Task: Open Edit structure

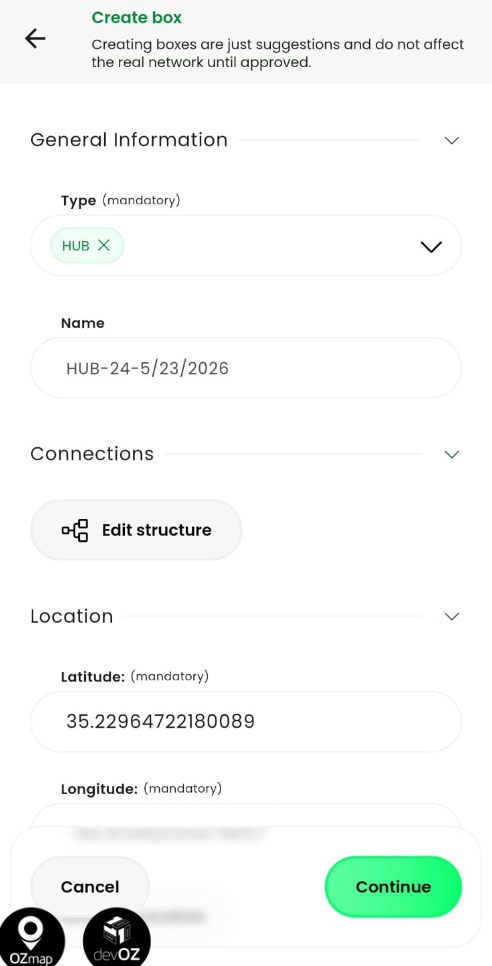Action: (x=136, y=530)
